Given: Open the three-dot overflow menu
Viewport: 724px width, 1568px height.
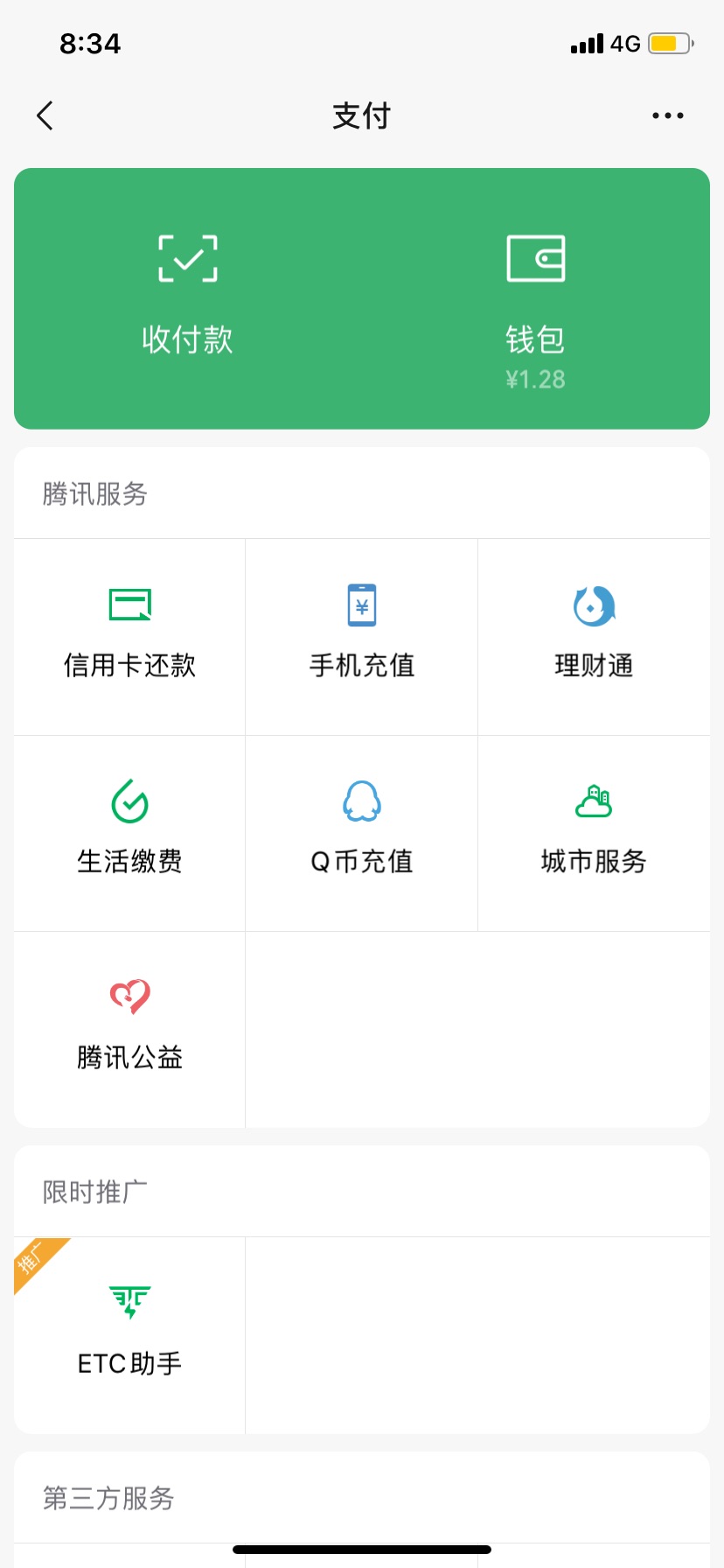Looking at the screenshot, I should click(x=667, y=115).
